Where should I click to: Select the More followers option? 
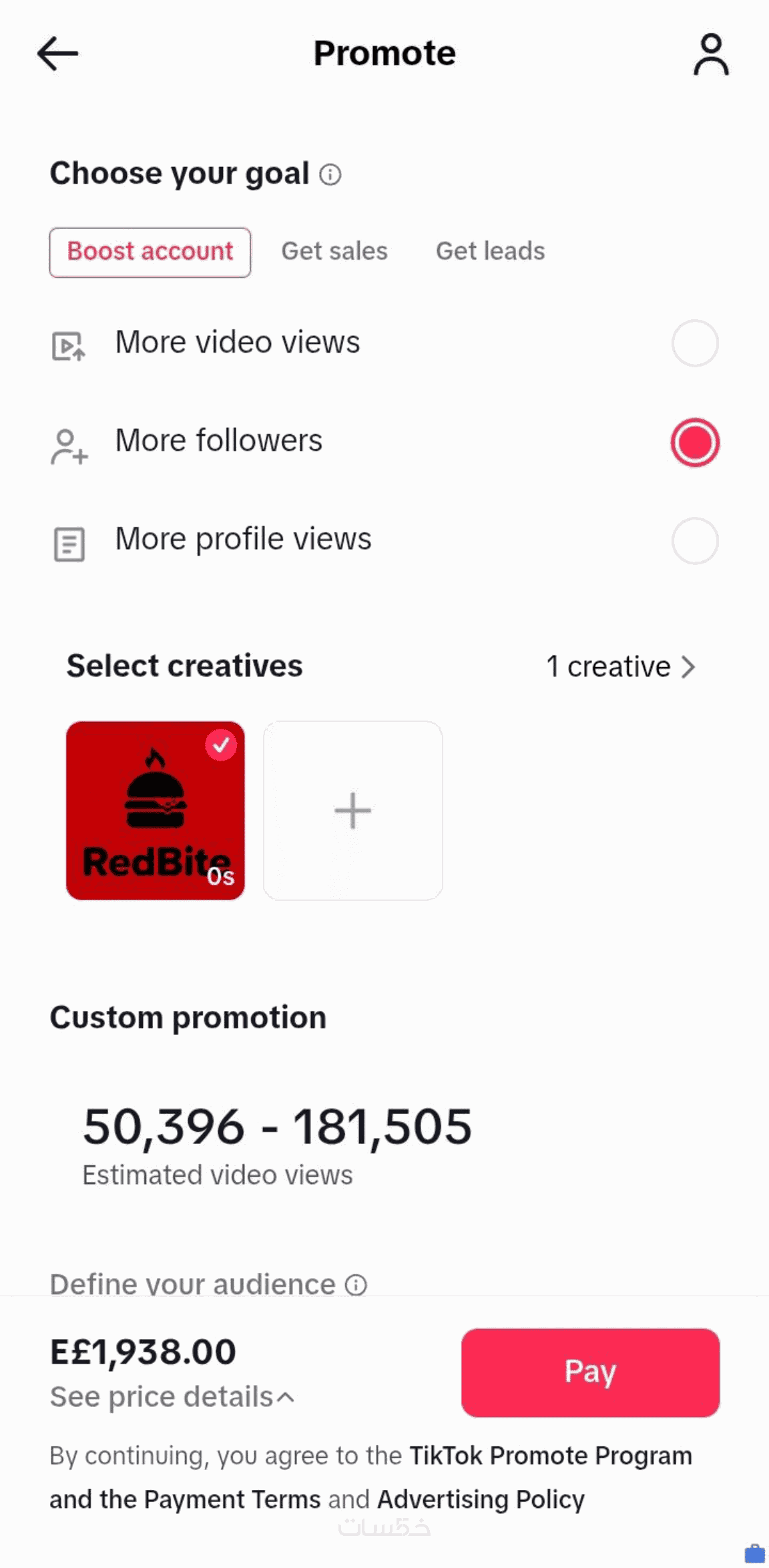(694, 442)
